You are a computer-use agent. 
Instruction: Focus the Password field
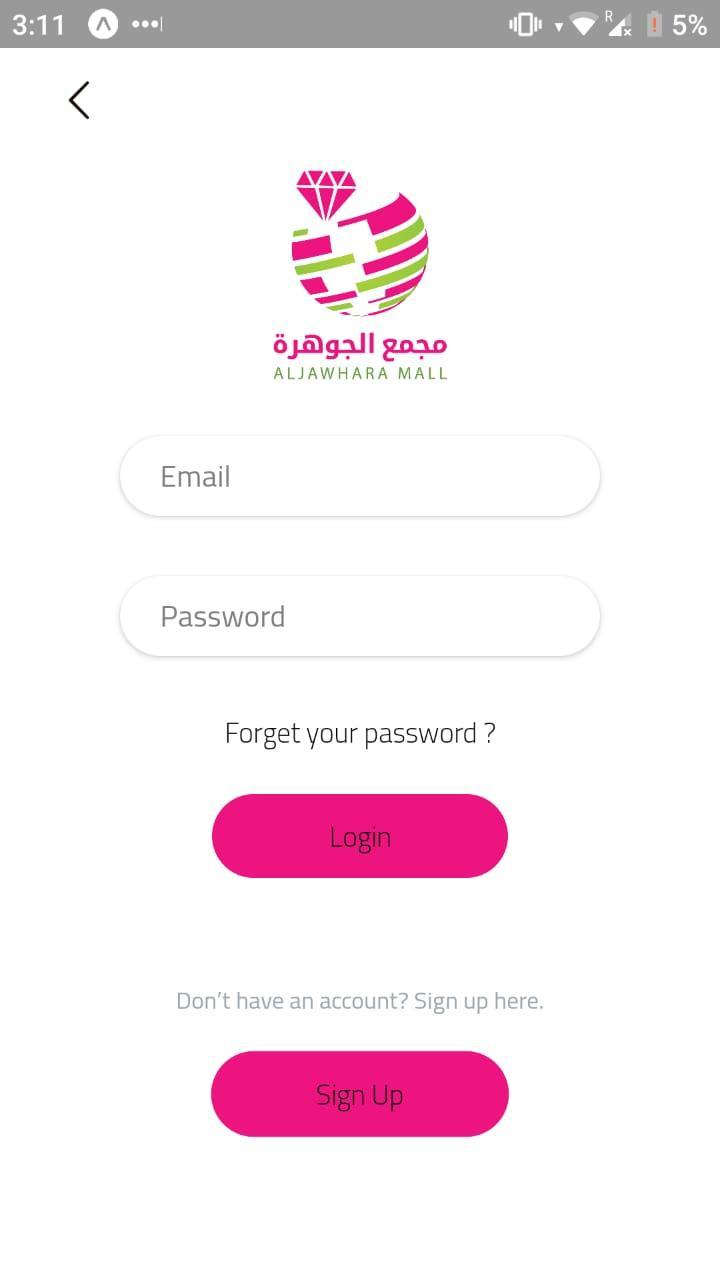pyautogui.click(x=360, y=616)
